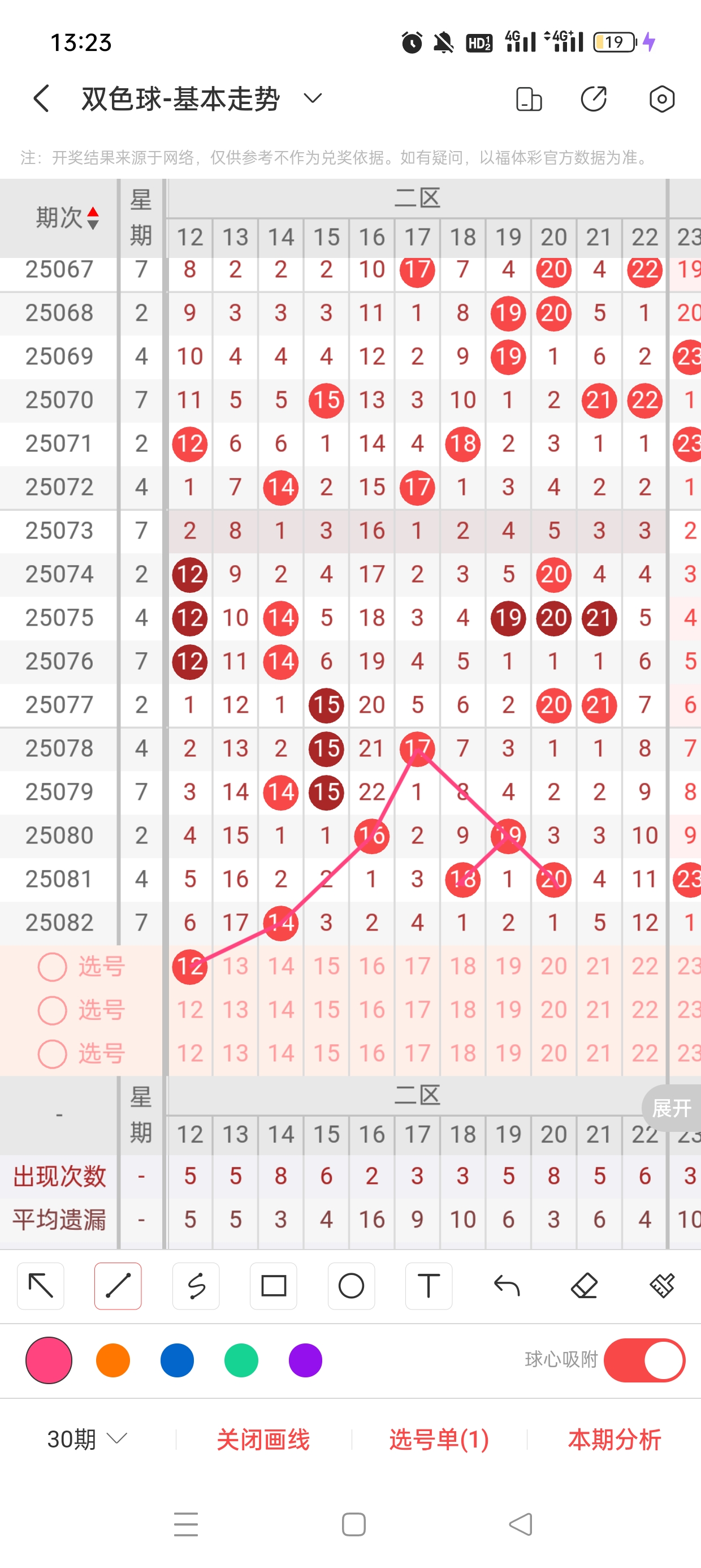The height and width of the screenshot is (1568, 701).
Task: Sort the table by 期次 column
Action: [x=67, y=218]
